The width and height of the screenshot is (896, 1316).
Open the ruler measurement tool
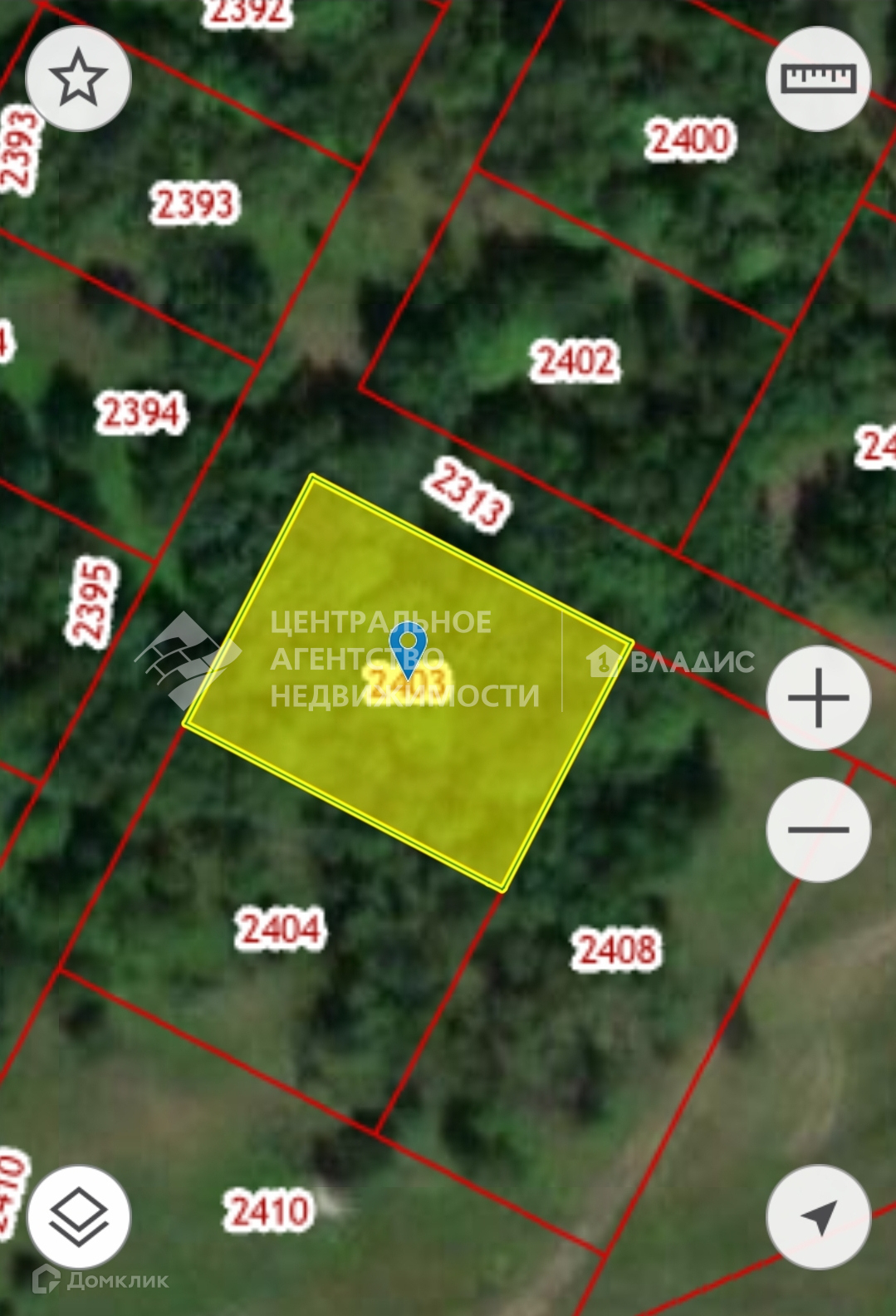click(818, 78)
